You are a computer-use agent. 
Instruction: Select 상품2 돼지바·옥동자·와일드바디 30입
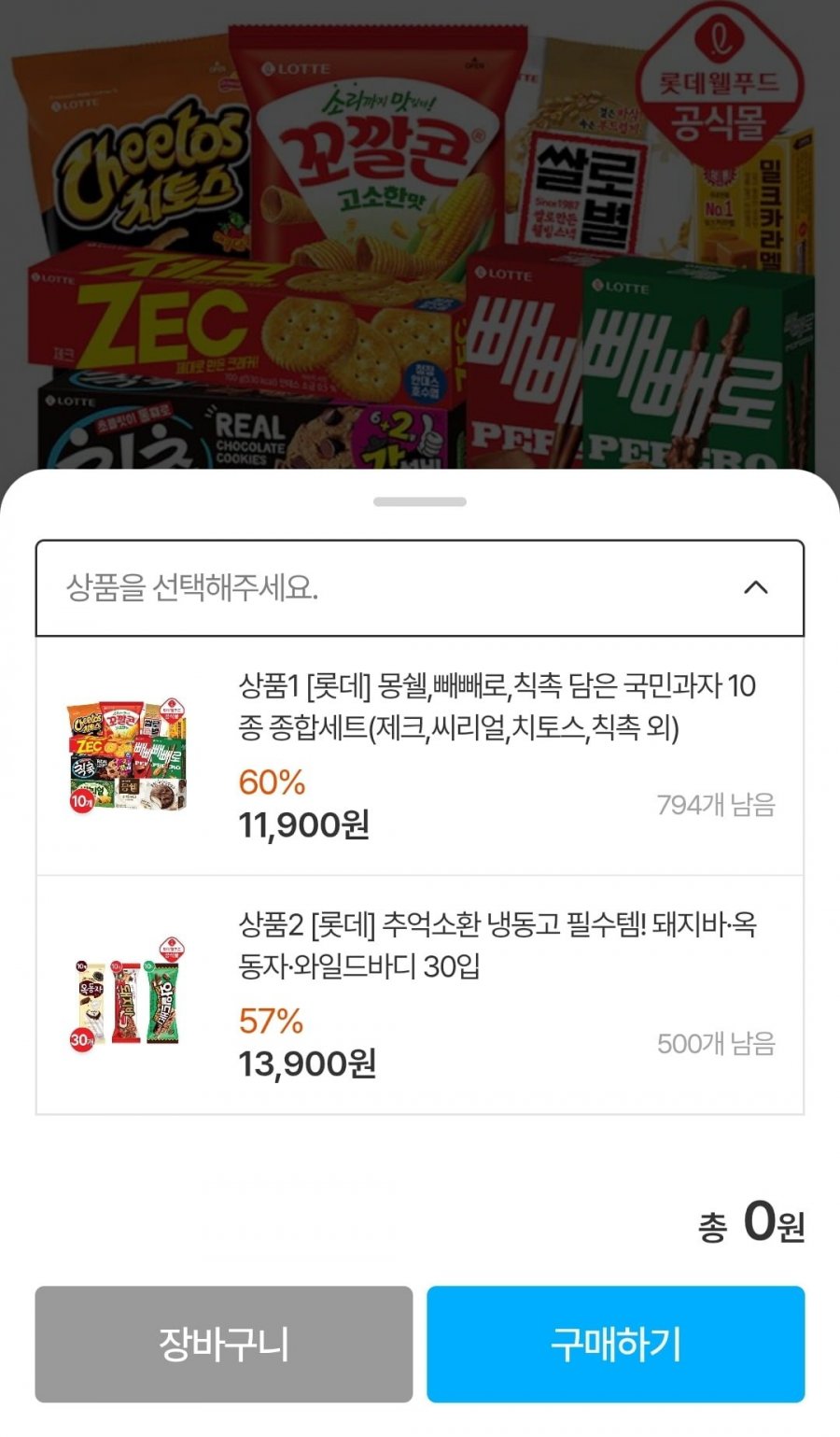pos(420,994)
